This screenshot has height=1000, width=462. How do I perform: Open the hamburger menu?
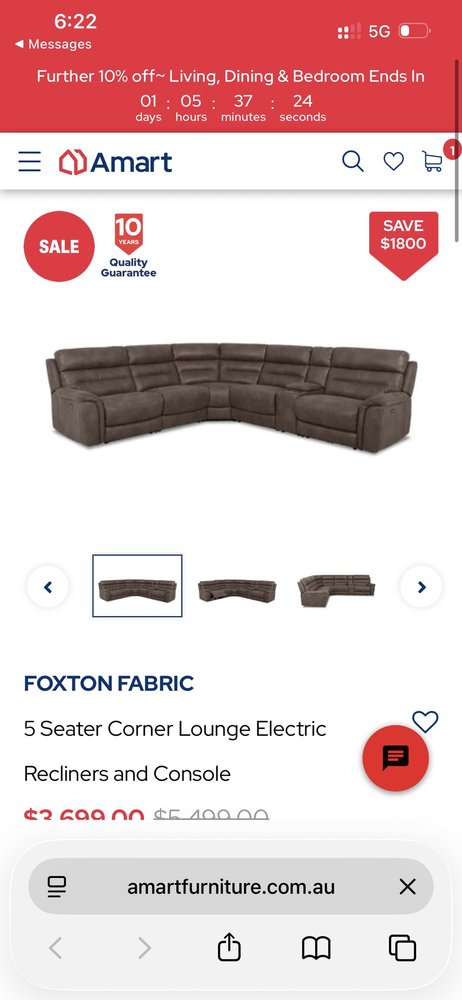click(x=29, y=162)
